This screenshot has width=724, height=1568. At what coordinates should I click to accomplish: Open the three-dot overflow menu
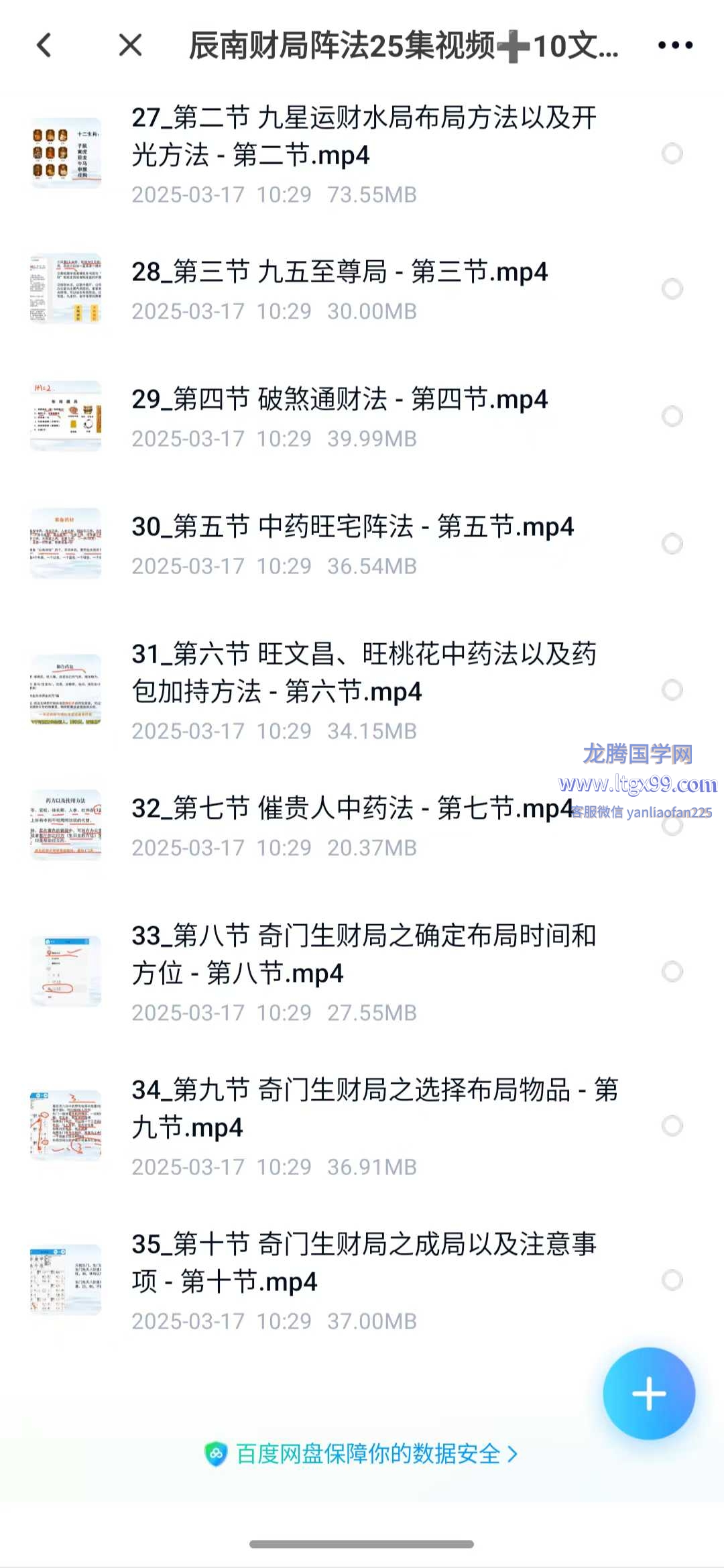click(674, 46)
